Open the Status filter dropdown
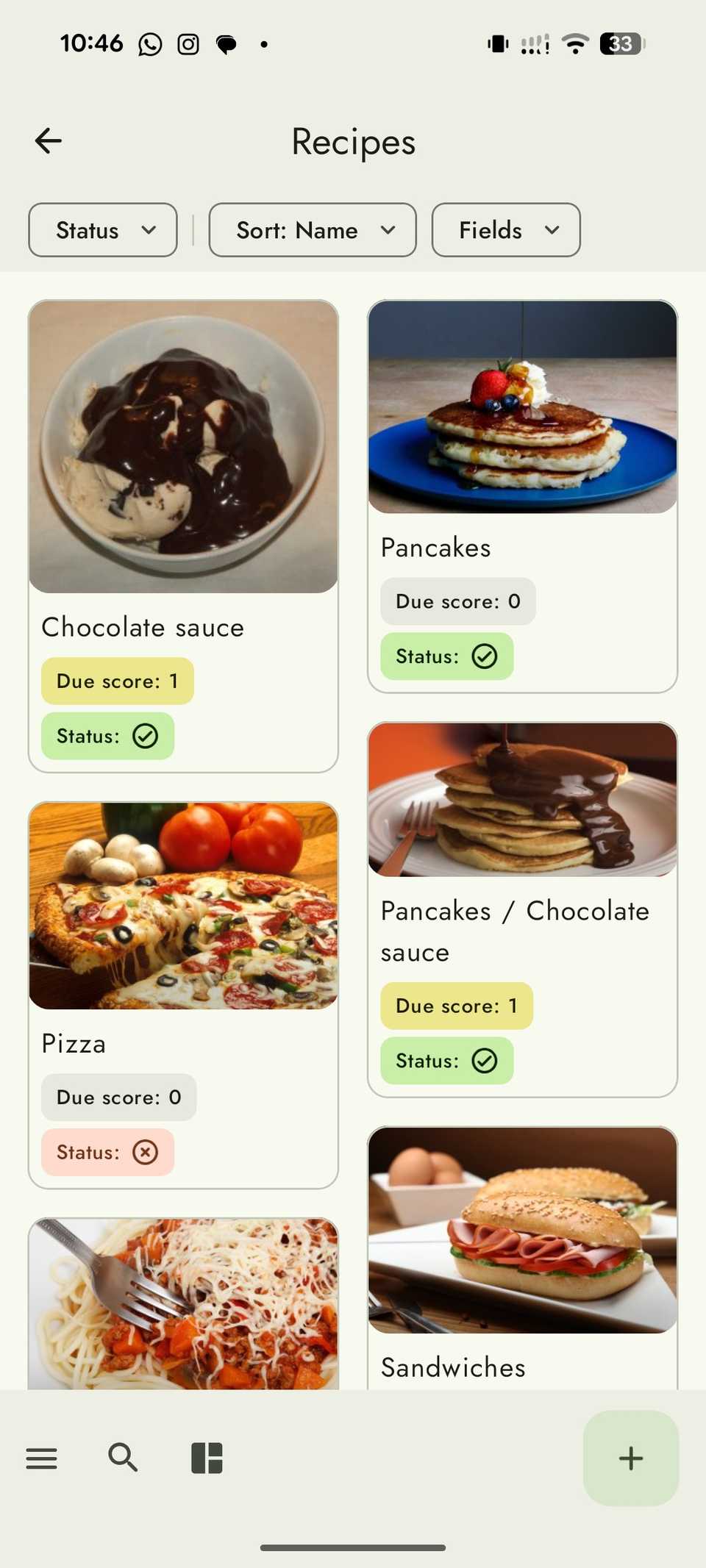This screenshot has height=1568, width=706. pyautogui.click(x=102, y=230)
